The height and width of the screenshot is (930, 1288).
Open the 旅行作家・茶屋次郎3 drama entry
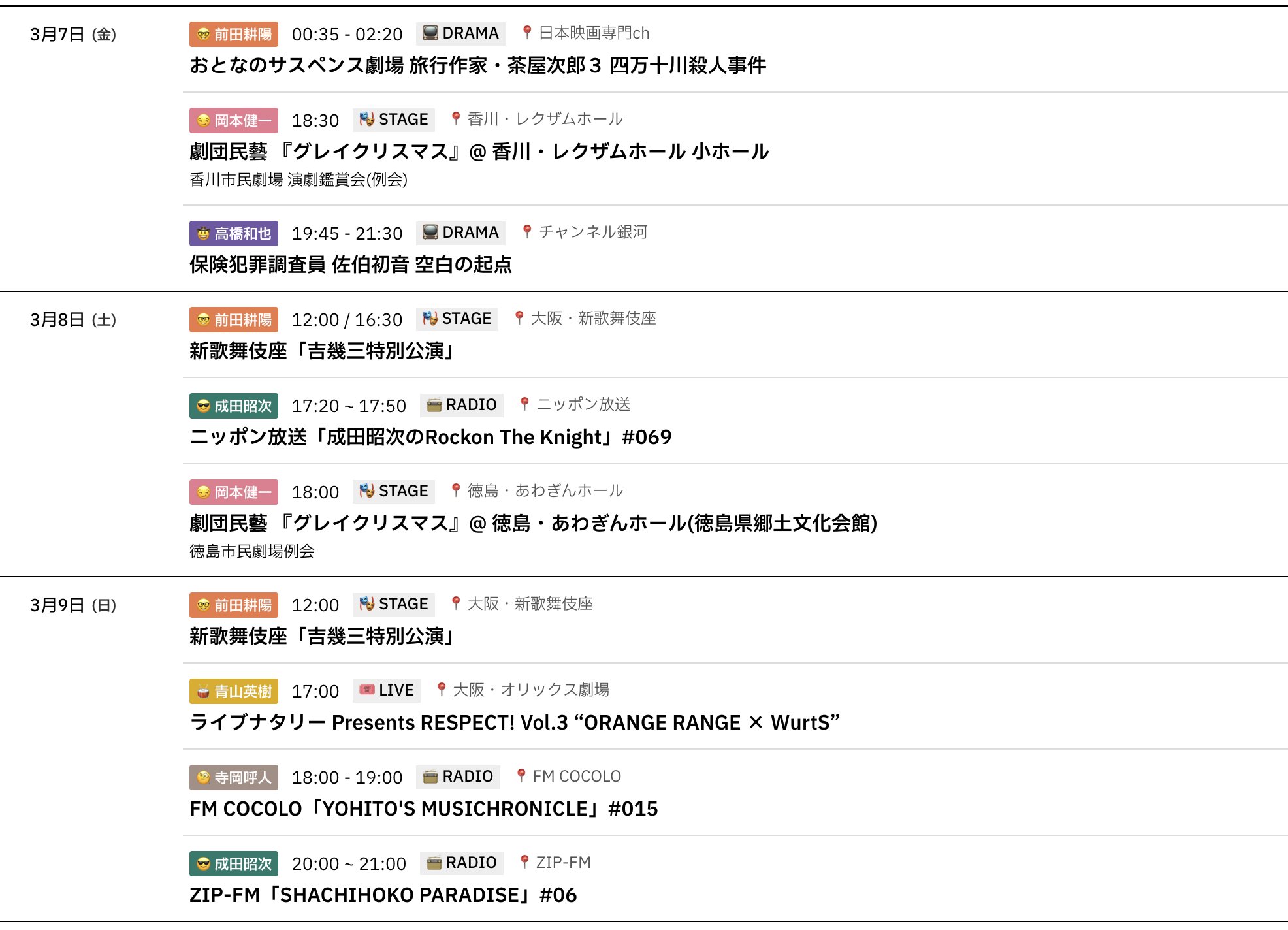pos(477,65)
